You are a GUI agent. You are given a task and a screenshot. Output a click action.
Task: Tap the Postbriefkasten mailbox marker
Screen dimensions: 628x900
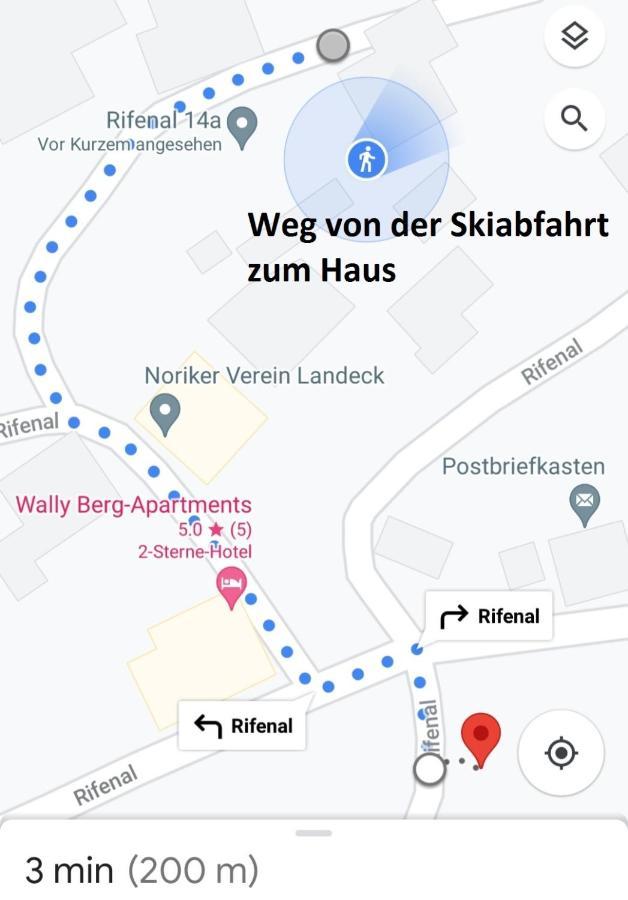tap(584, 502)
